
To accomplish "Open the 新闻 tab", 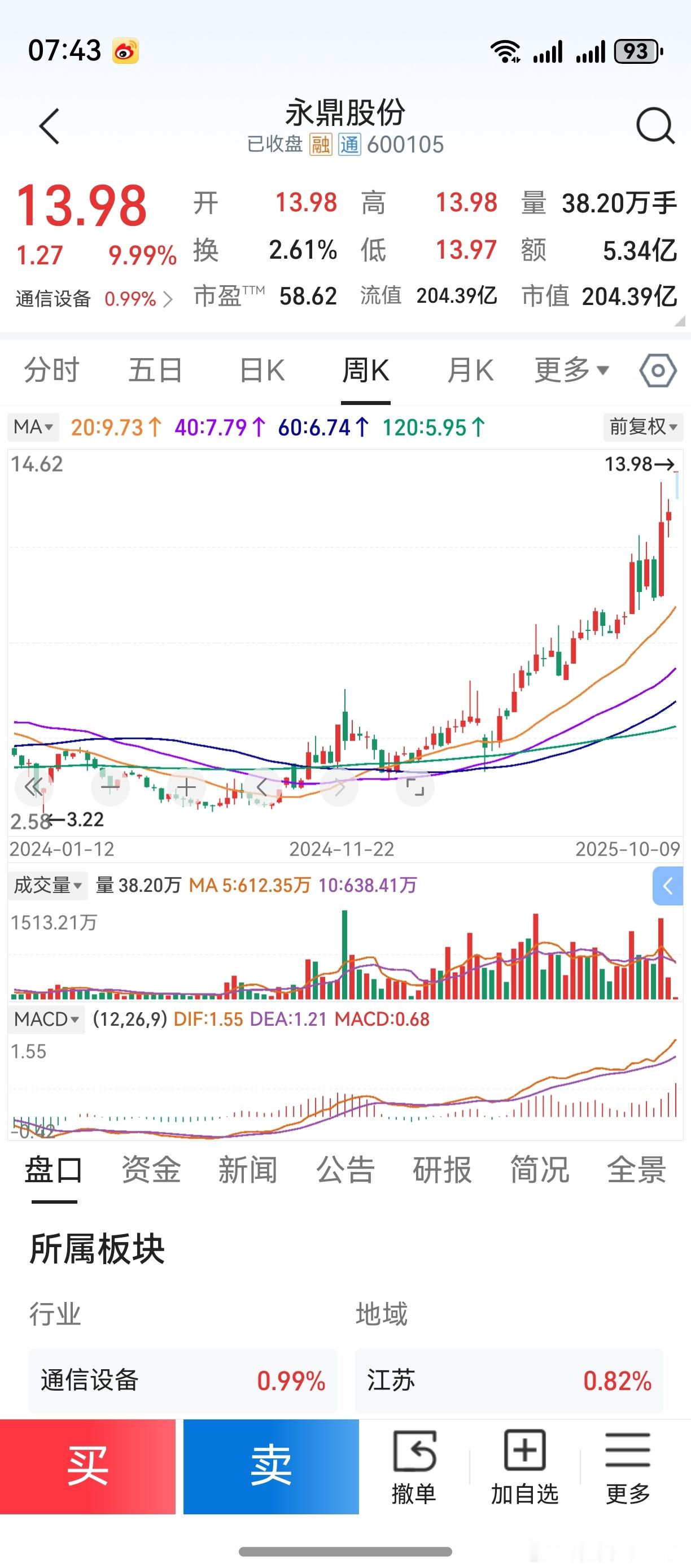I will point(248,1170).
